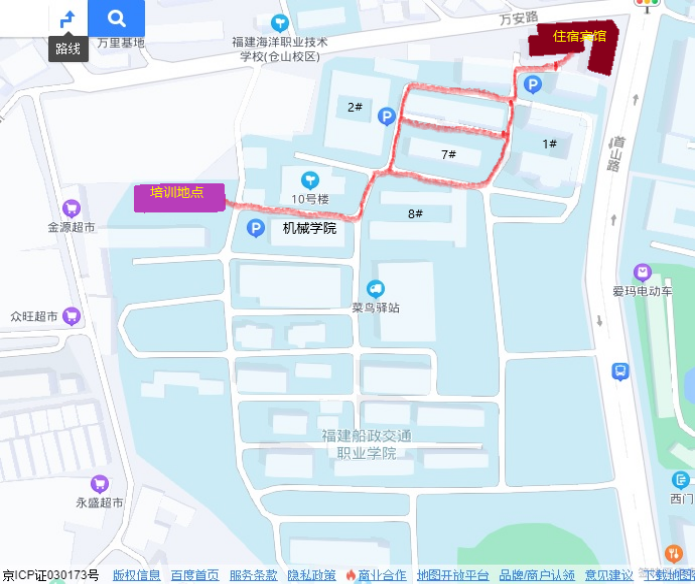Image resolution: width=695 pixels, height=584 pixels.
Task: Tap the blue search magnifier button
Action: pyautogui.click(x=116, y=18)
